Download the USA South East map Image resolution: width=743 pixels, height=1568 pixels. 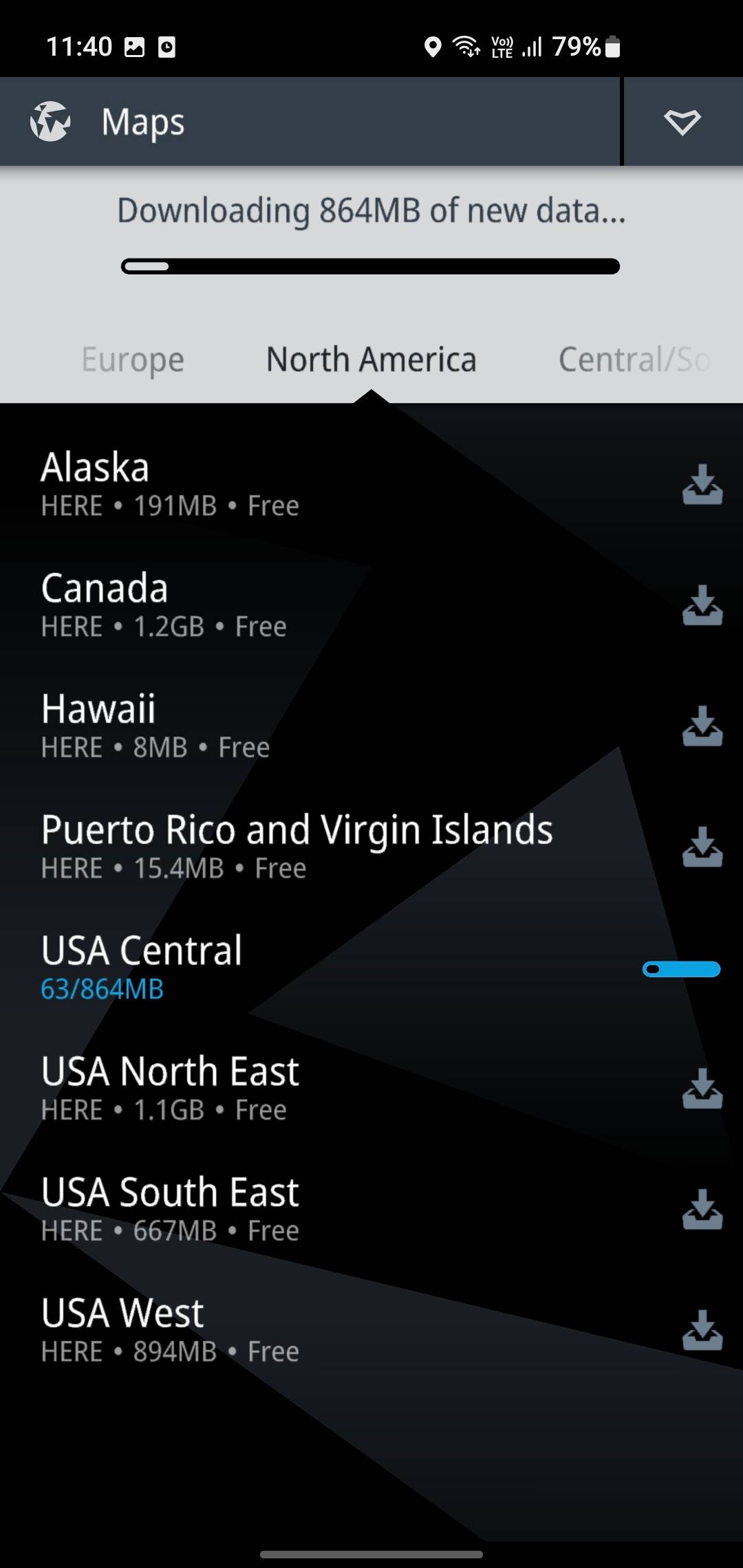pyautogui.click(x=702, y=1209)
